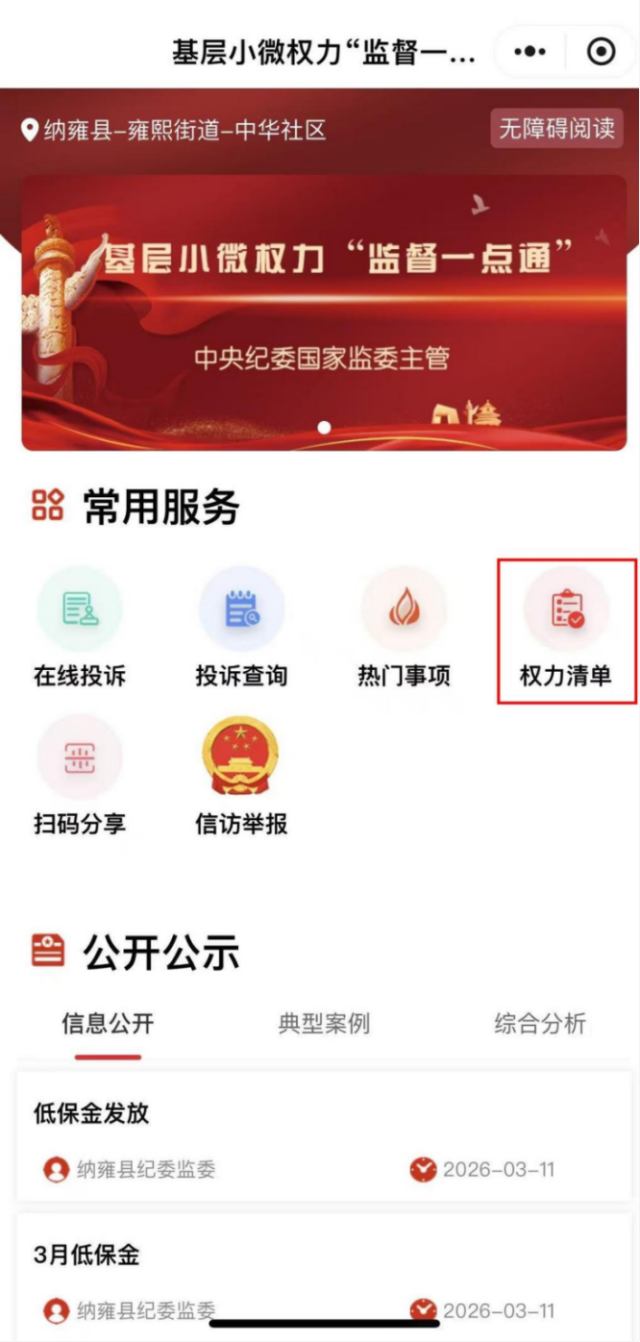Viewport: 640px width, 1342px height.
Task: Switch to the 信息公开 tab
Action: click(x=108, y=1024)
